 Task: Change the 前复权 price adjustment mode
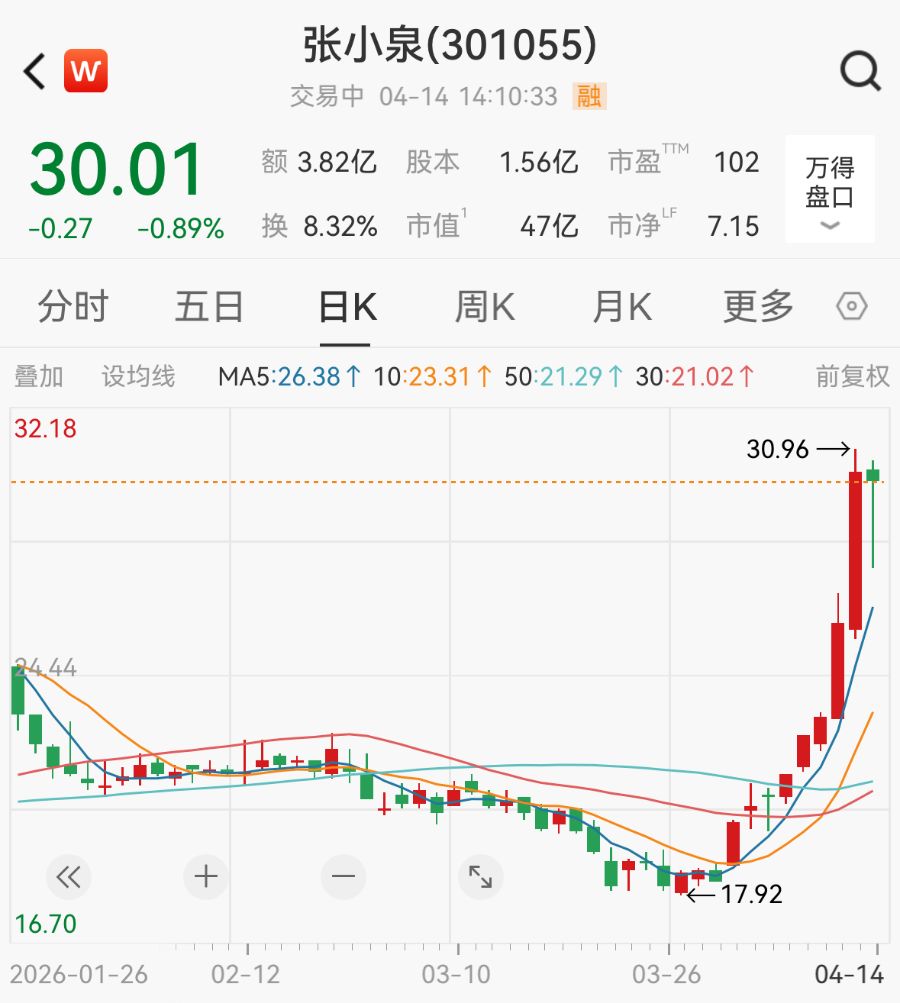852,377
